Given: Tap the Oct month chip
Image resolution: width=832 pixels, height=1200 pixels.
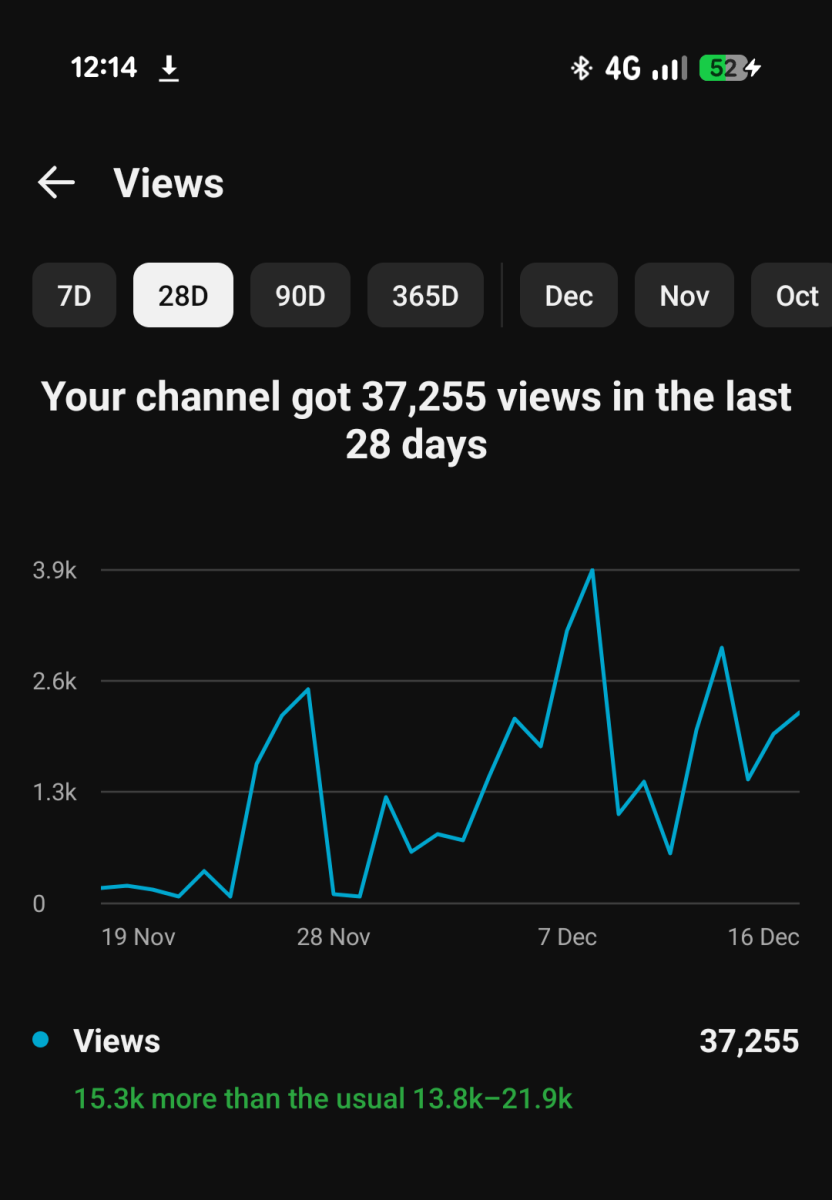Looking at the screenshot, I should pos(795,296).
